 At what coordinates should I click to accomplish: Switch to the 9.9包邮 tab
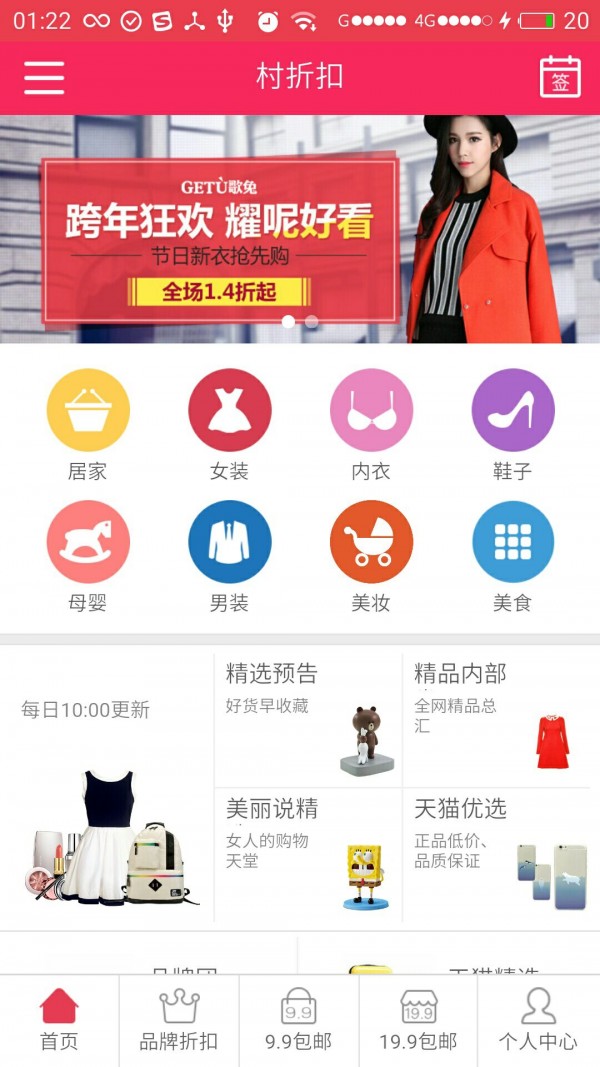pos(298,1020)
